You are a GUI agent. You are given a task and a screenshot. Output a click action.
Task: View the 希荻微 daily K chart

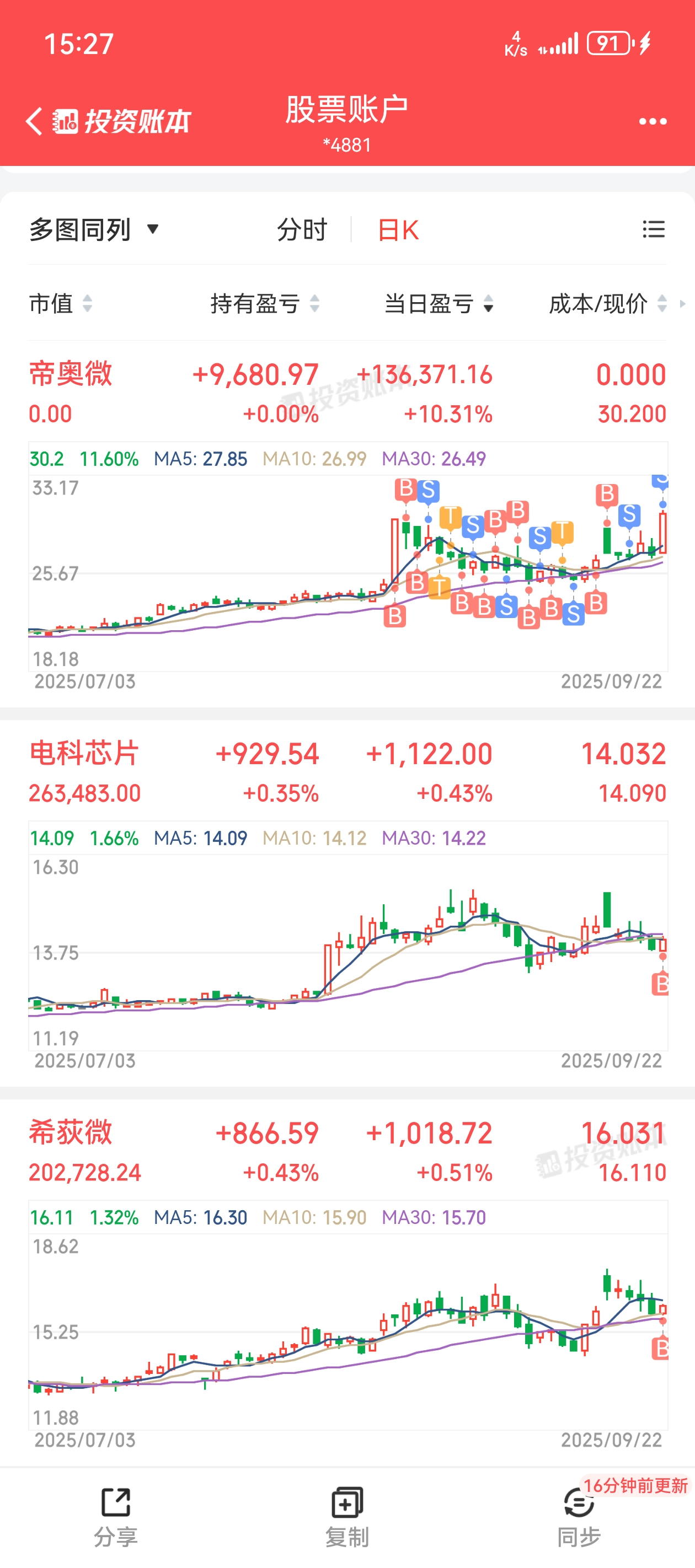point(348,1330)
